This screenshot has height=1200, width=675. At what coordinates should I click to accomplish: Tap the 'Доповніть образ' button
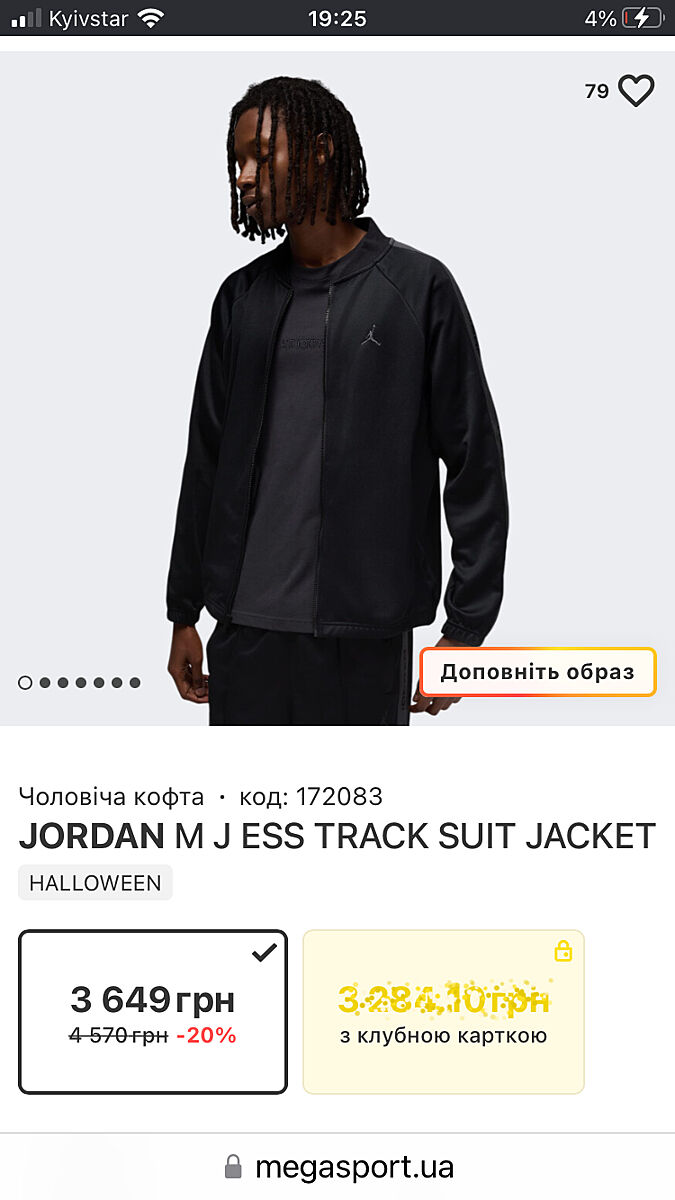click(537, 672)
